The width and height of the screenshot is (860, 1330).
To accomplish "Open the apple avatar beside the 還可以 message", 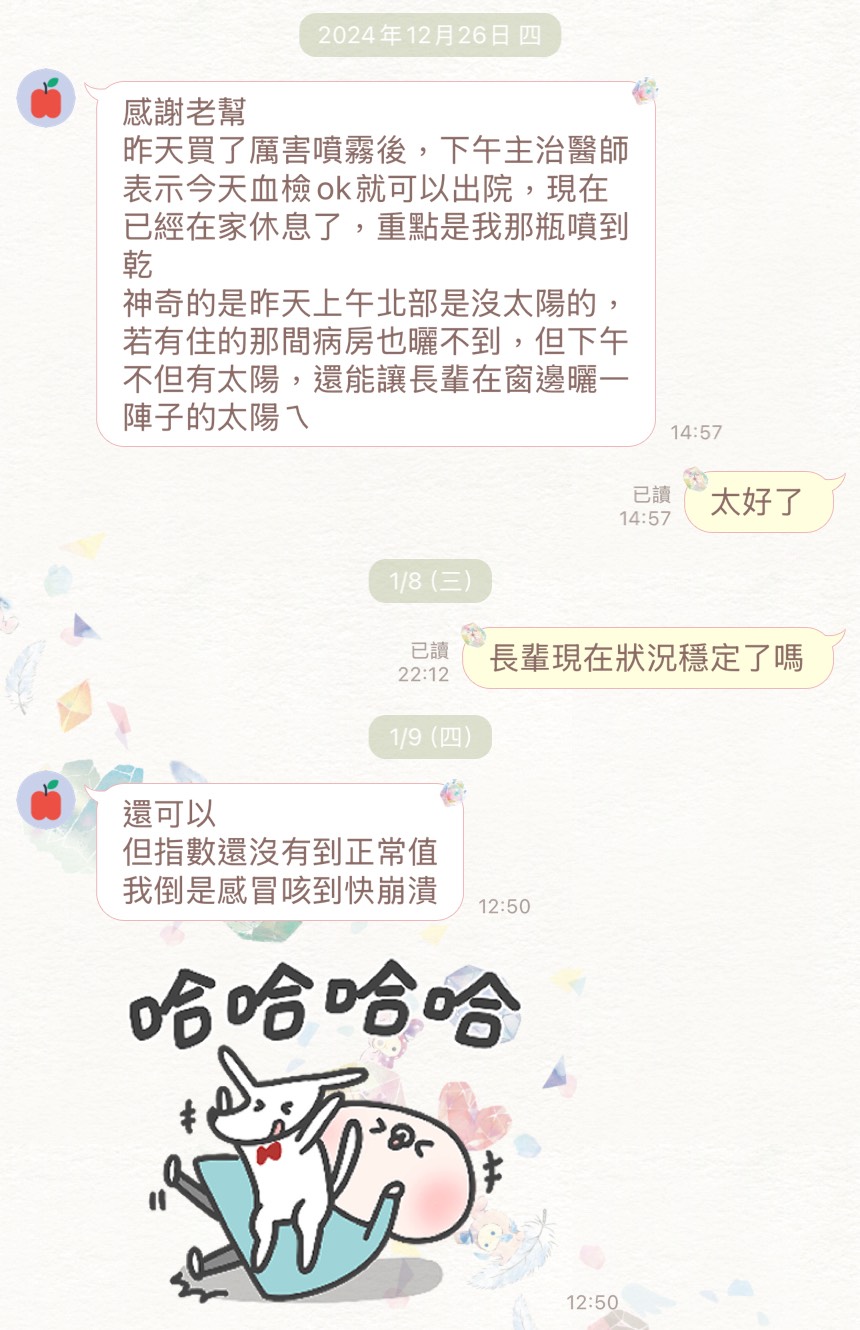I will click(46, 800).
